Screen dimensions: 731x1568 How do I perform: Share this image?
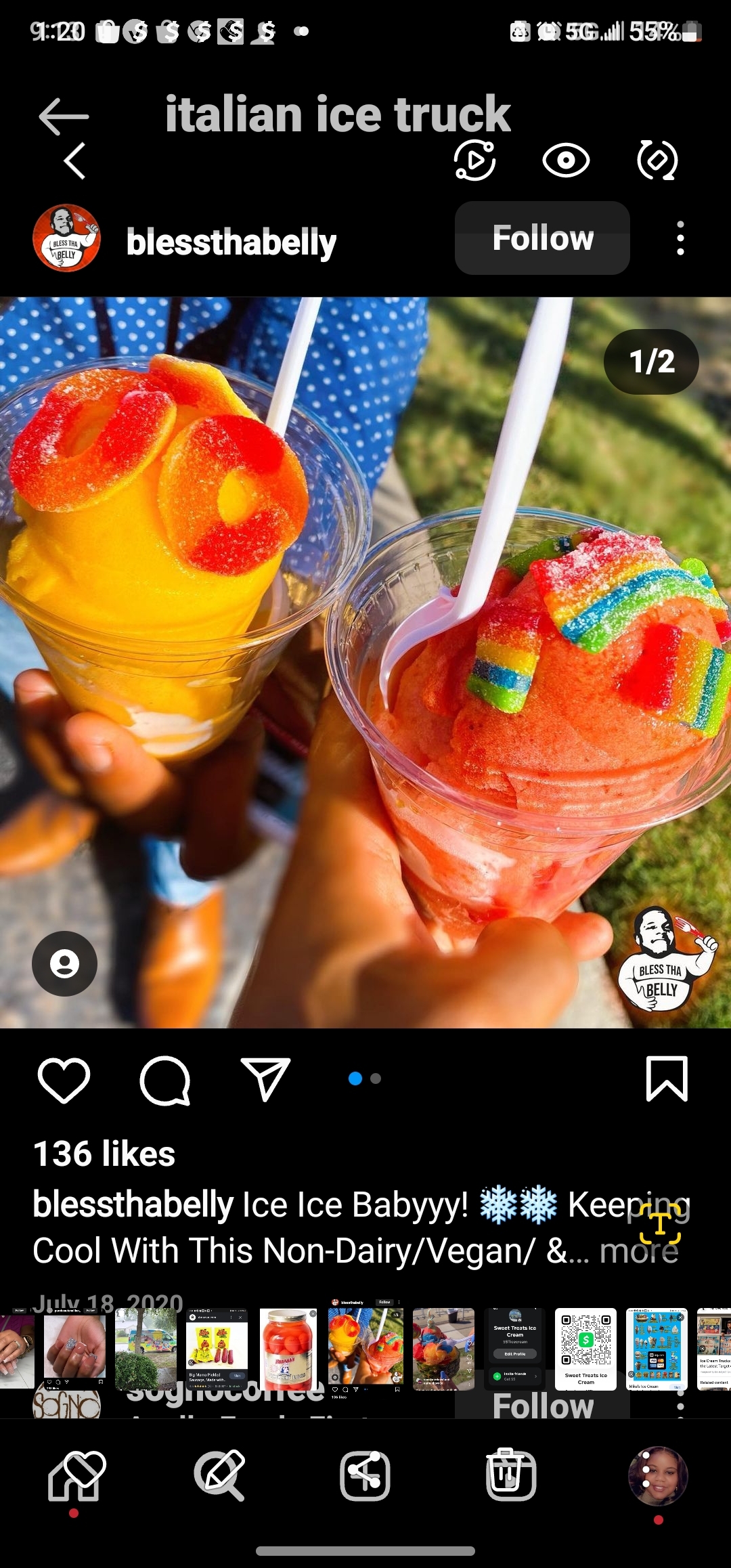[365, 1475]
